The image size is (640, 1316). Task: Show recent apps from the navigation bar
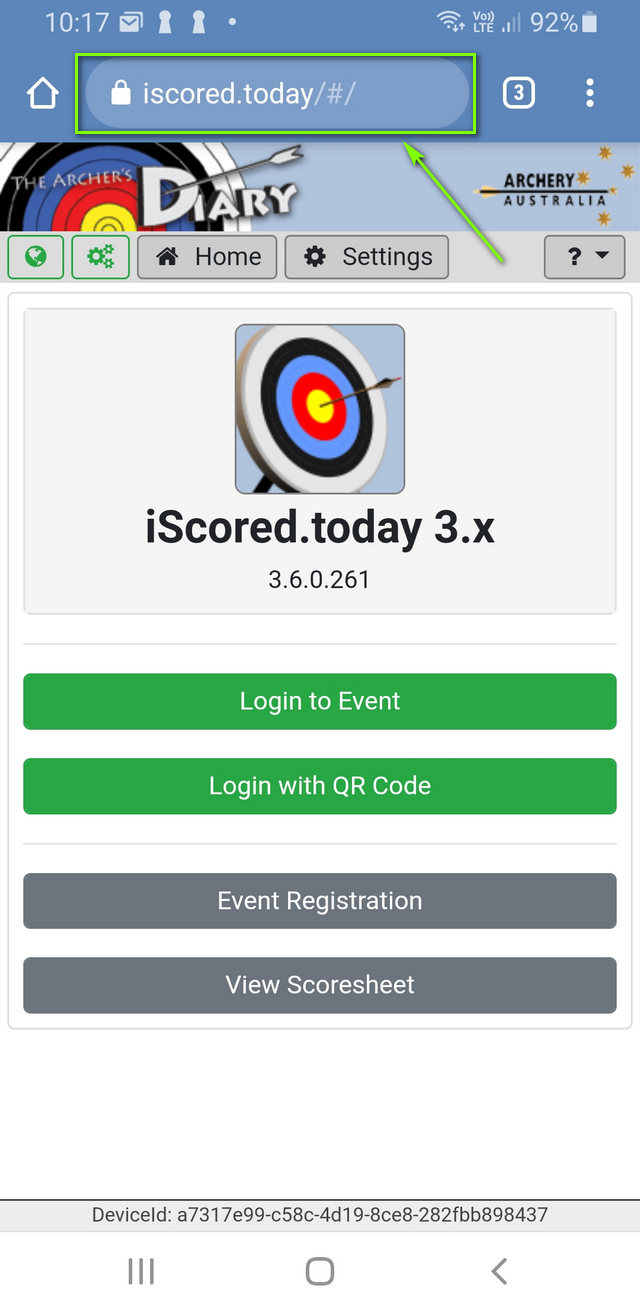pyautogui.click(x=141, y=1271)
